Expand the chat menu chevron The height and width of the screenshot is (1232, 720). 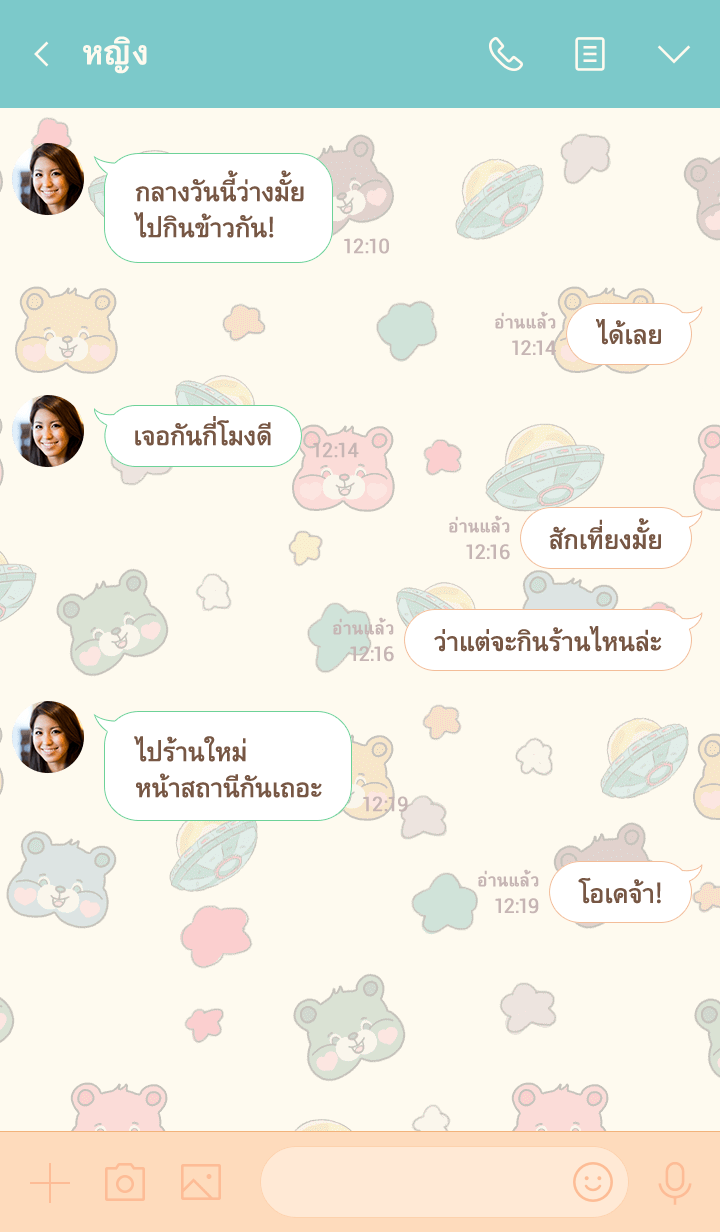pyautogui.click(x=673, y=54)
